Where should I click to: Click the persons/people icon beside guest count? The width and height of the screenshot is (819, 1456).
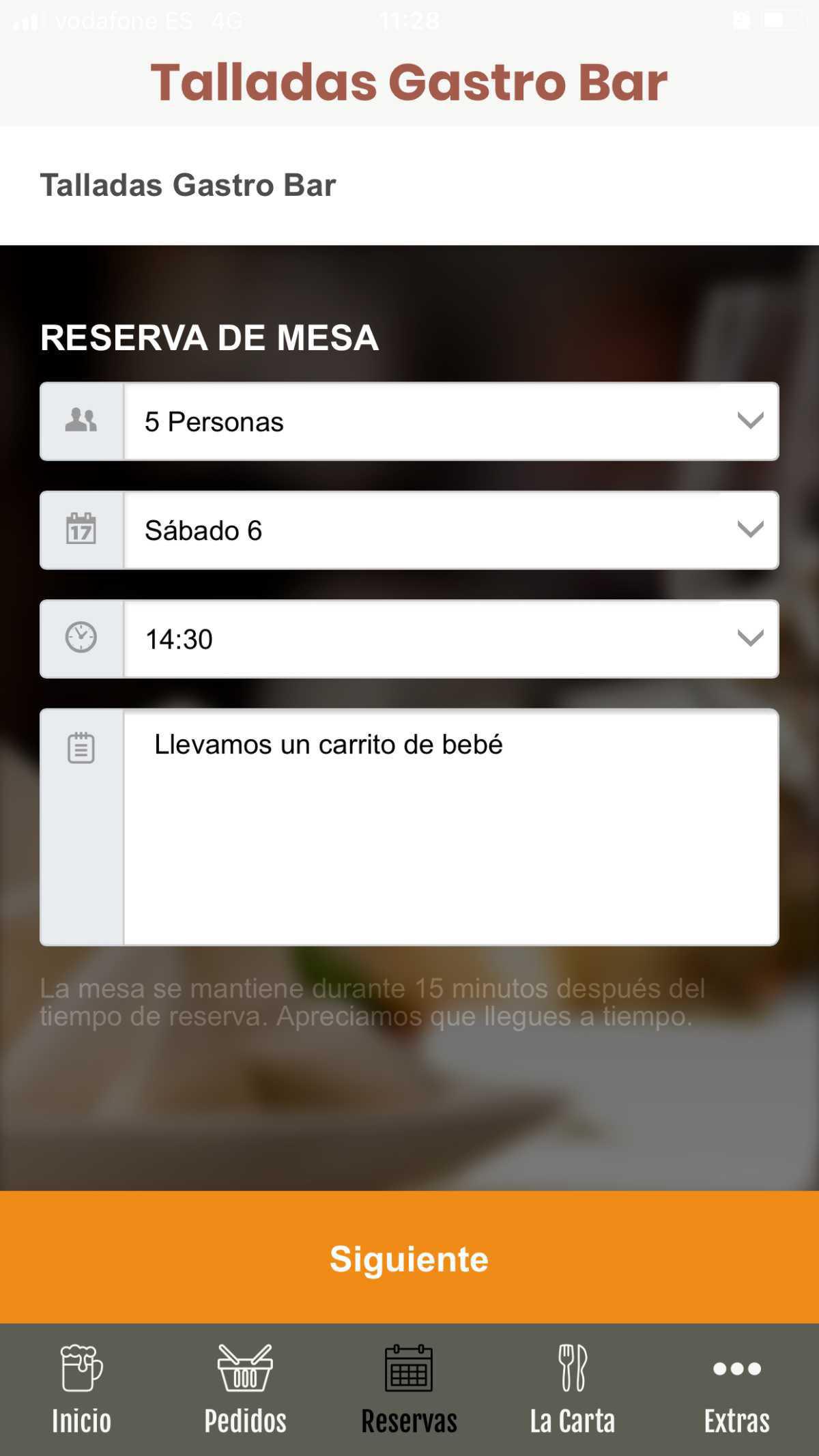[x=81, y=421]
